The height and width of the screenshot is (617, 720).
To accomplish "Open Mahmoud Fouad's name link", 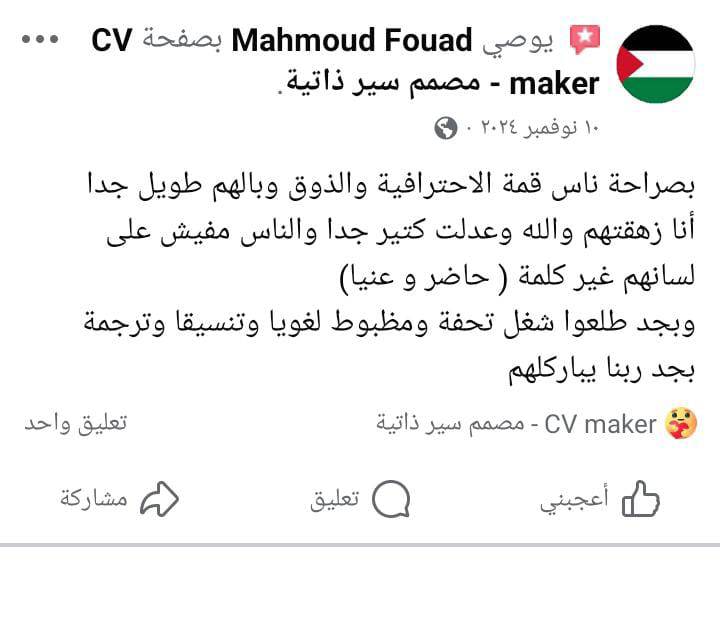I will pyautogui.click(x=351, y=41).
